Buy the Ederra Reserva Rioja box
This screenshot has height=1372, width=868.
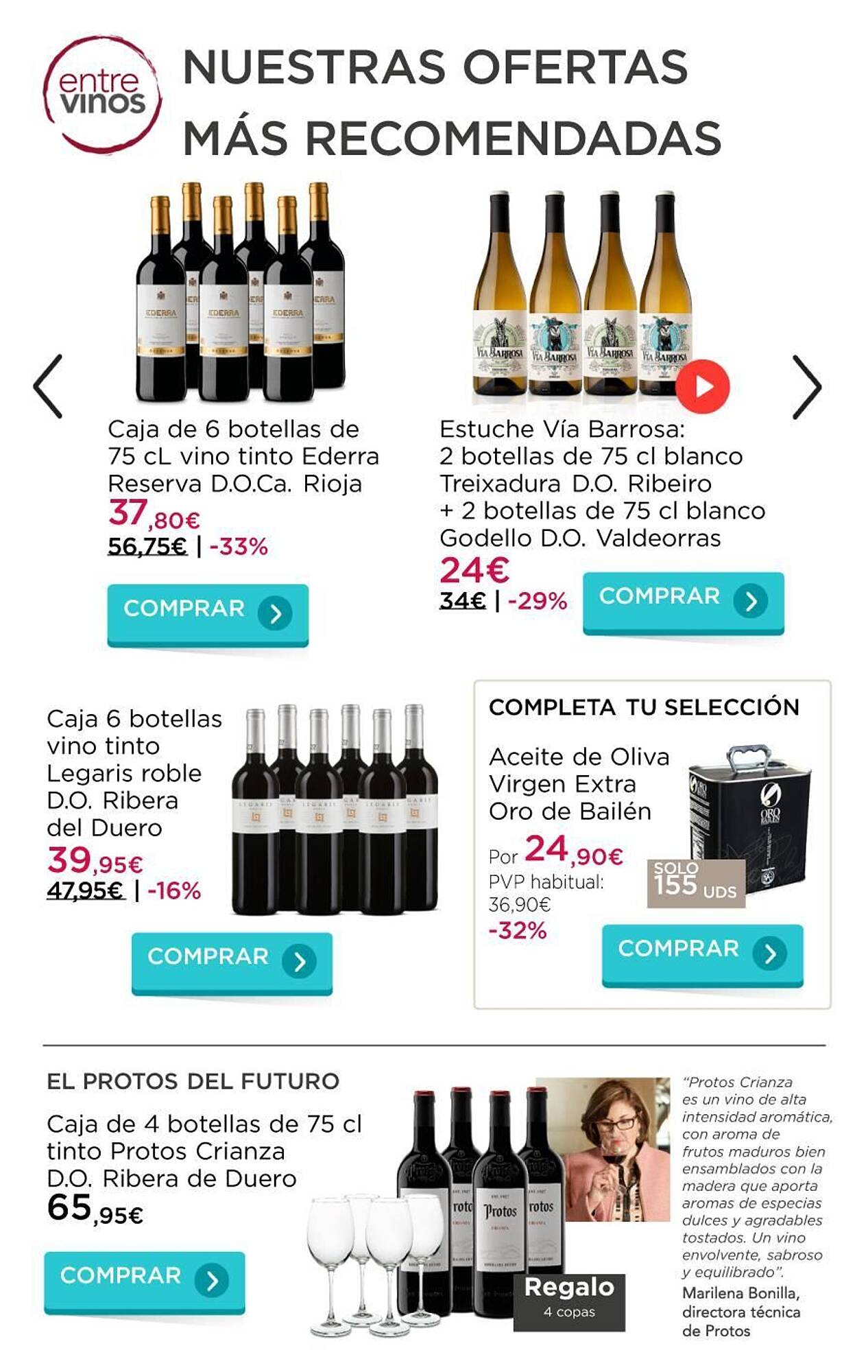[208, 613]
